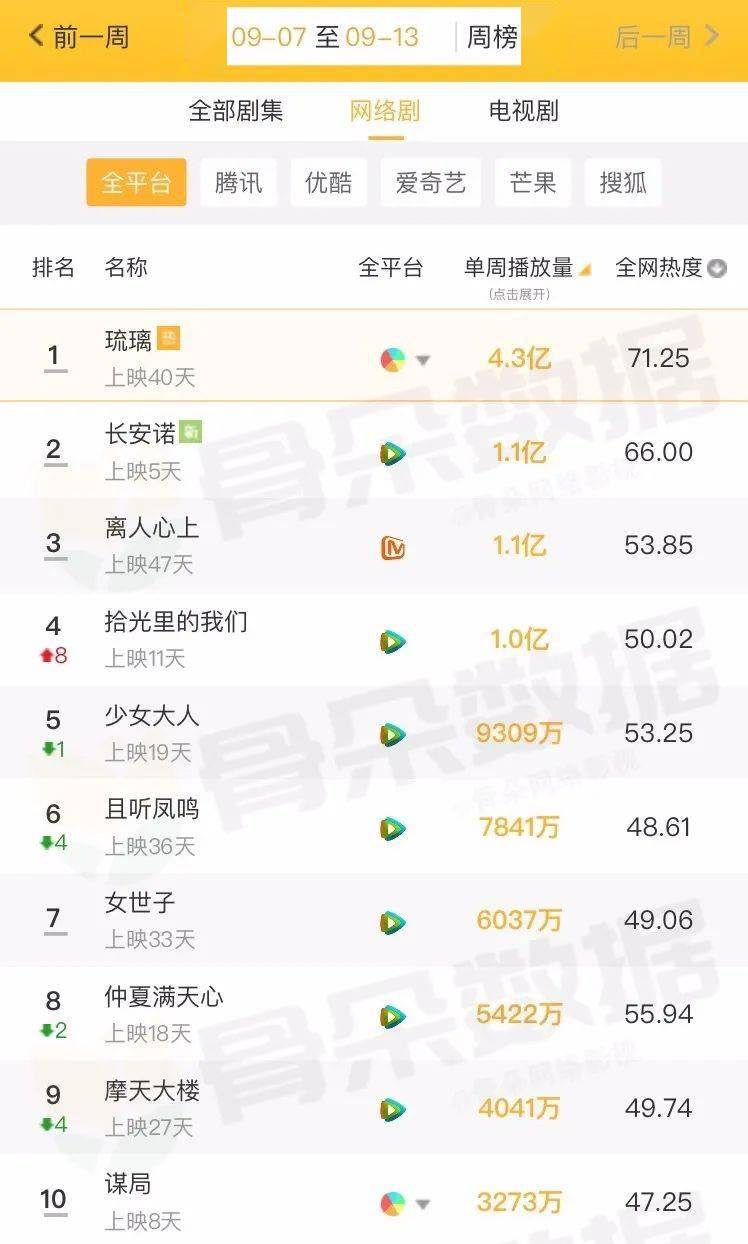Filter by 优酷 platform
Image resolution: width=748 pixels, height=1244 pixels.
[328, 183]
